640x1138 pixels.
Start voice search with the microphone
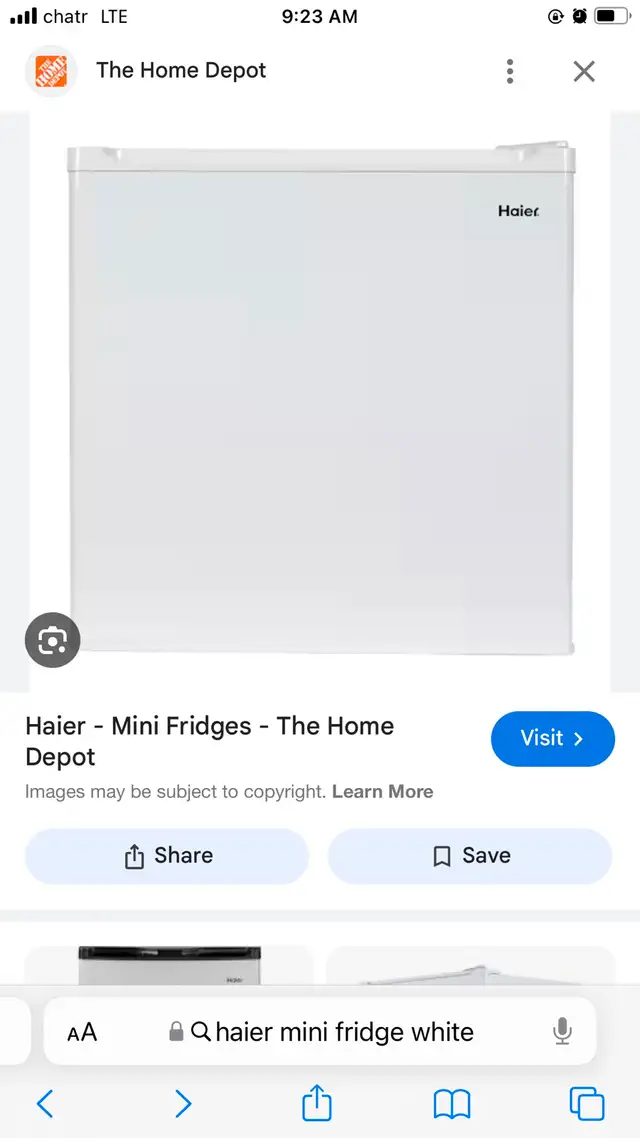click(x=562, y=1032)
